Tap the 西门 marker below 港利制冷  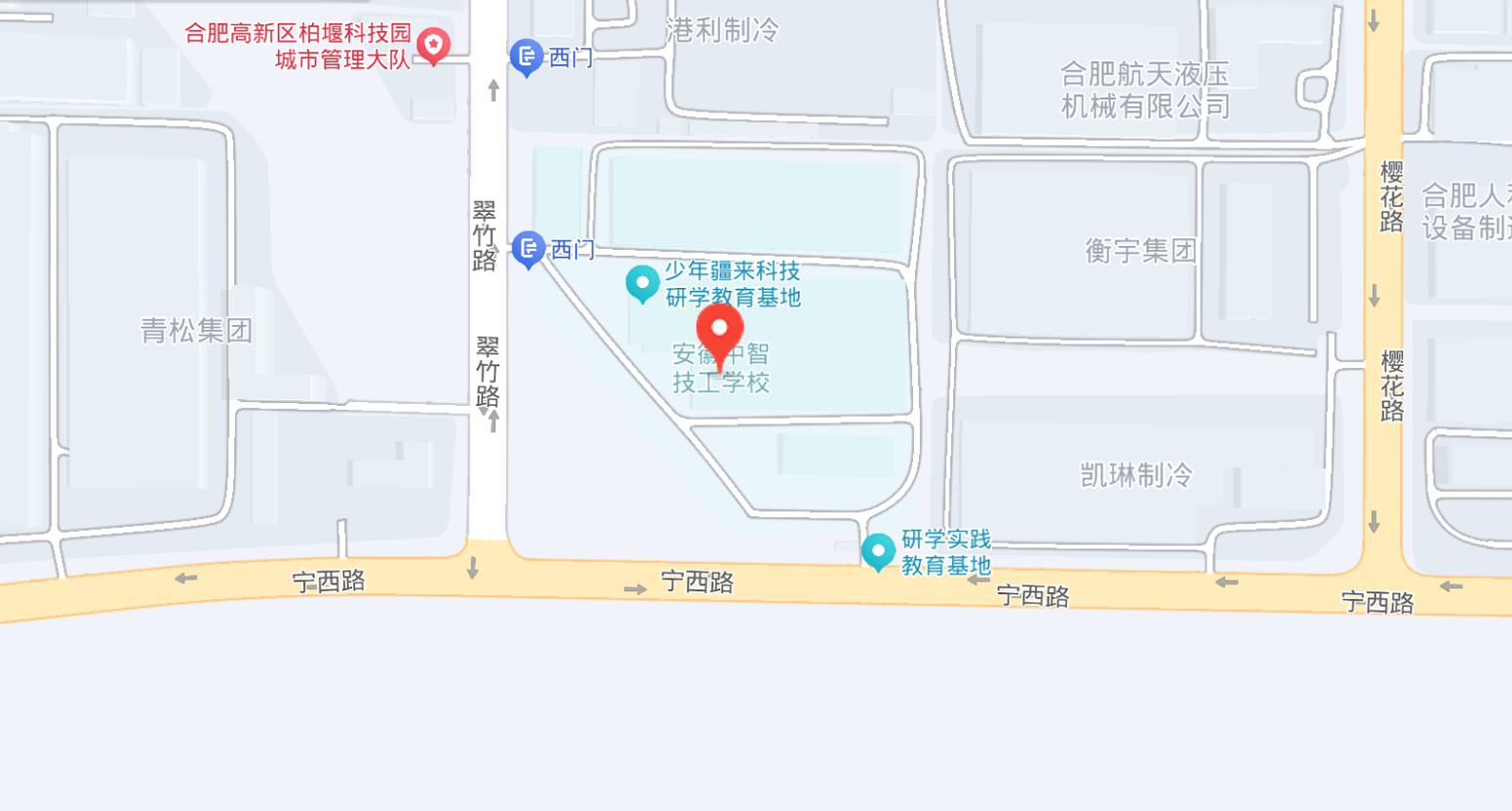tap(527, 59)
